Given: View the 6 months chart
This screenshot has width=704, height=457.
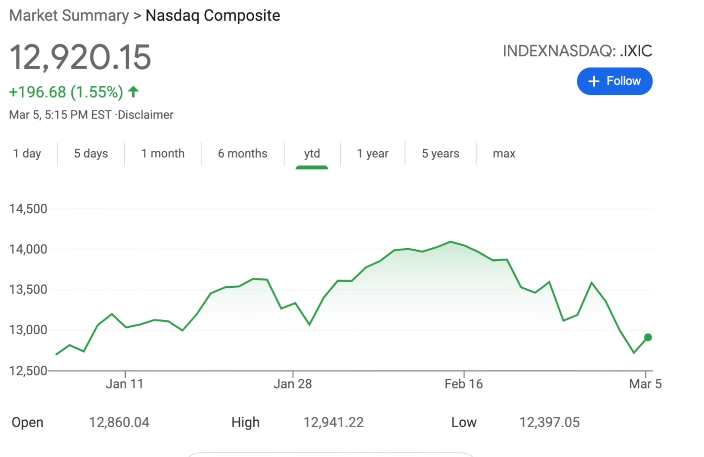Looking at the screenshot, I should click(242, 153).
